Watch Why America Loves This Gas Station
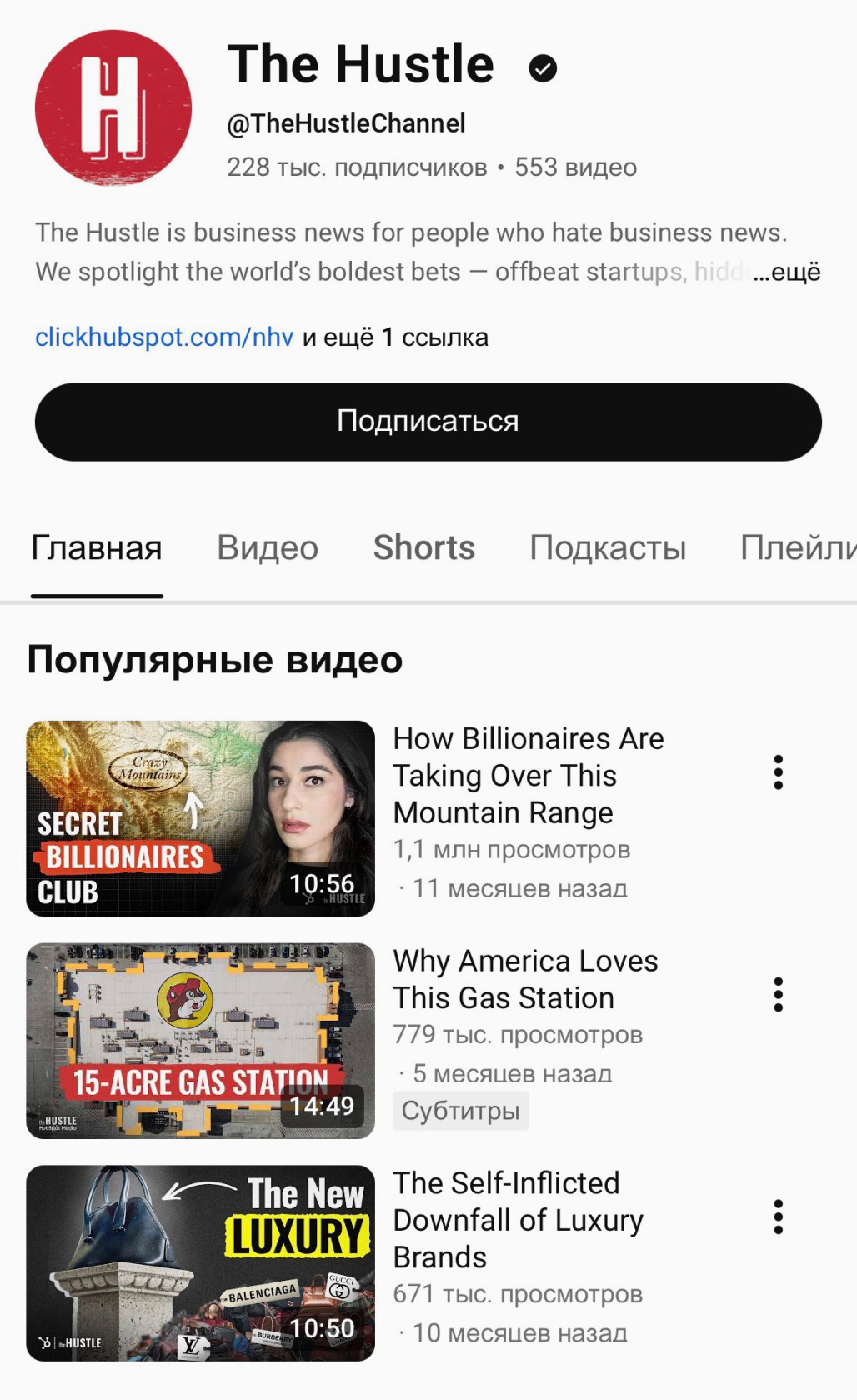Viewport: 857px width, 1400px height. (x=200, y=1041)
